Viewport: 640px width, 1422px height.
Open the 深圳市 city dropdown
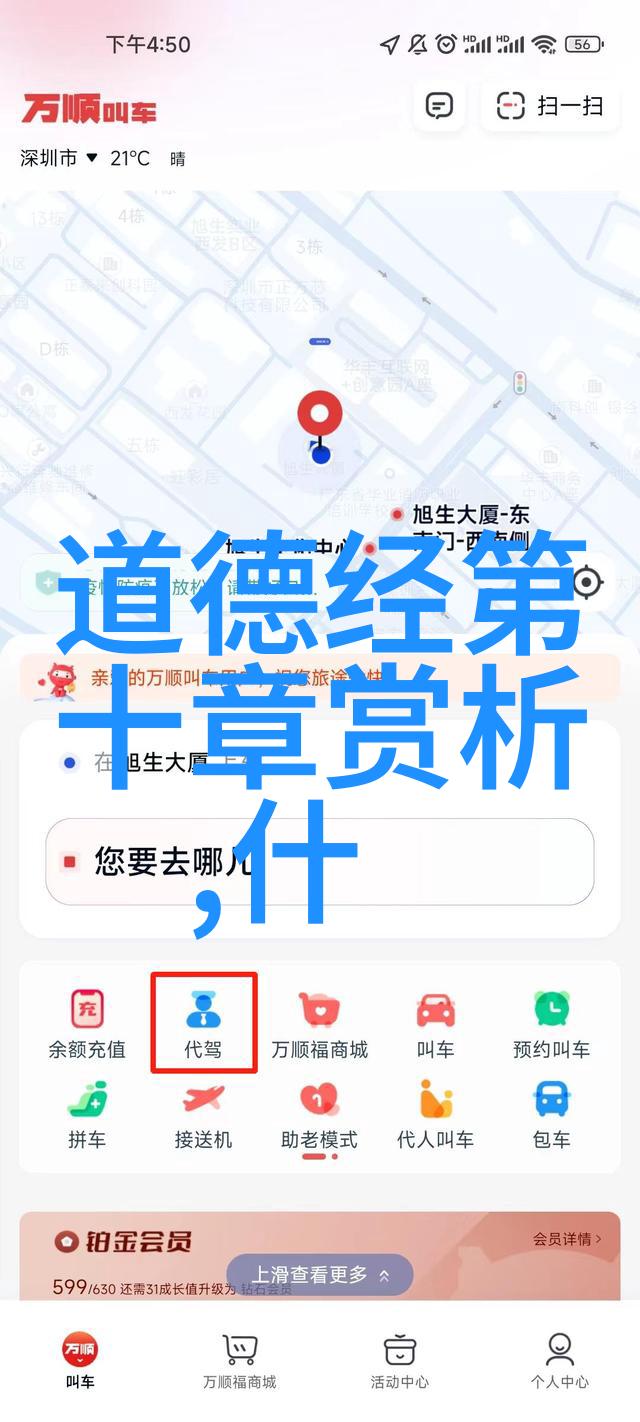click(60, 158)
